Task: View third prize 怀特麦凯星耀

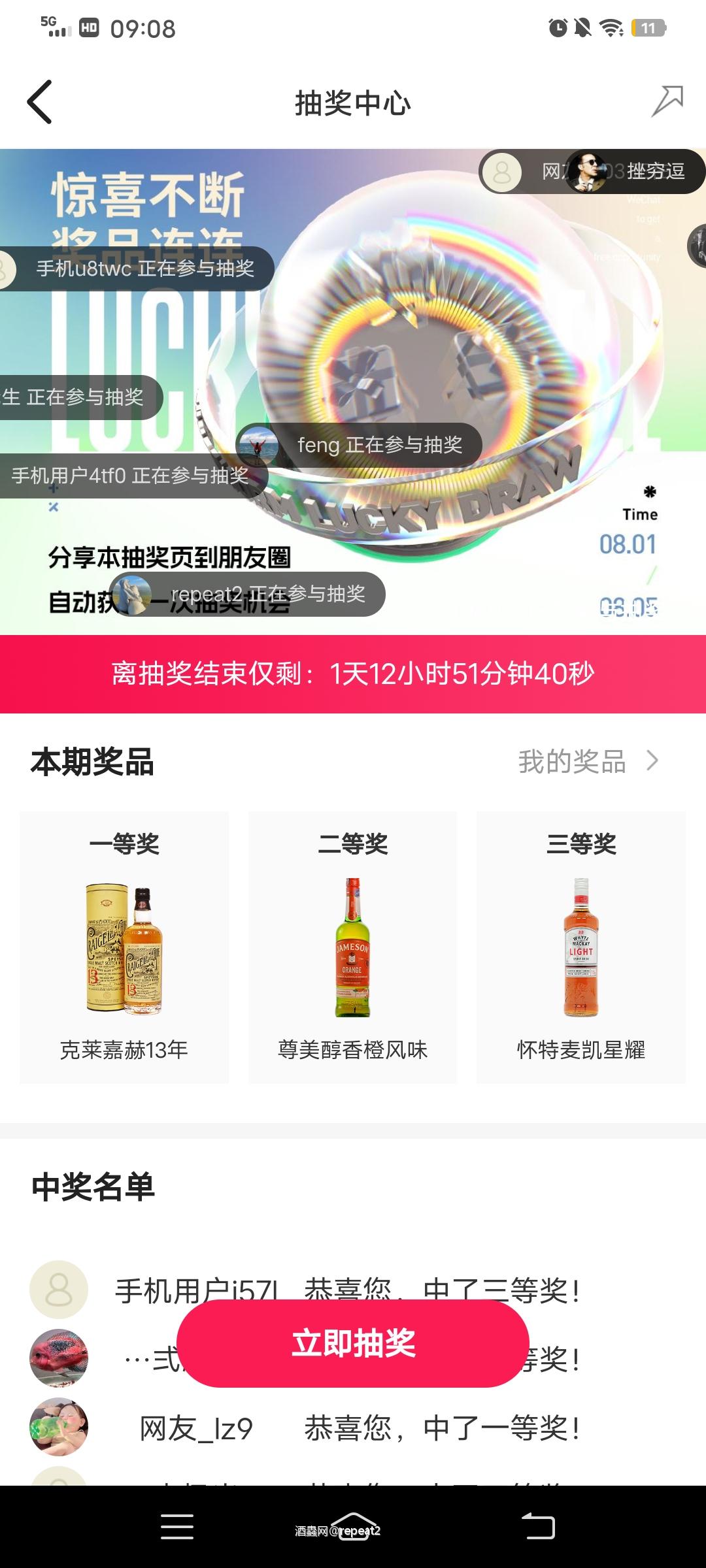Action: pos(580,947)
